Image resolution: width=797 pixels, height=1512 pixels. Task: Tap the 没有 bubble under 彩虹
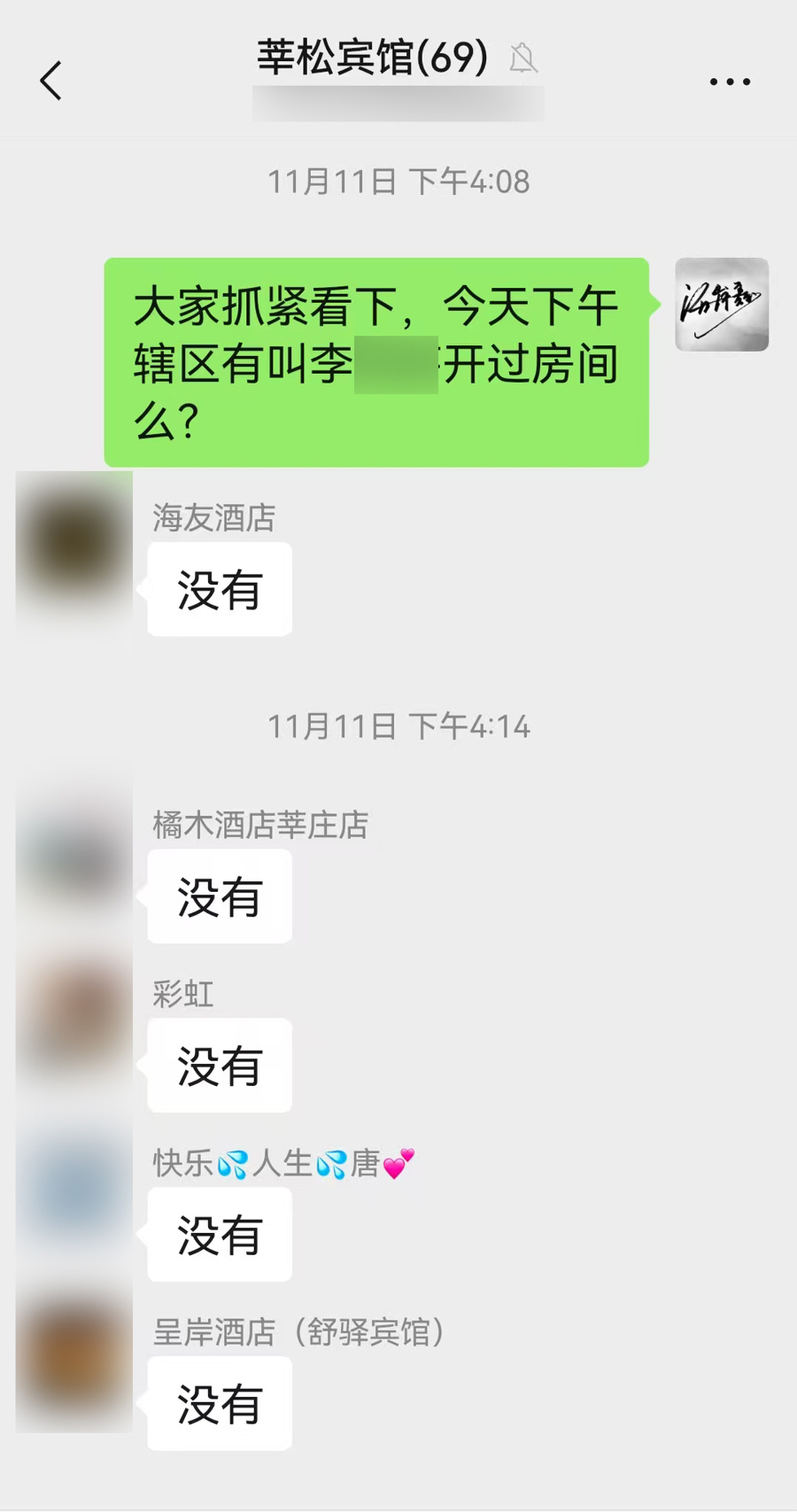[219, 1066]
